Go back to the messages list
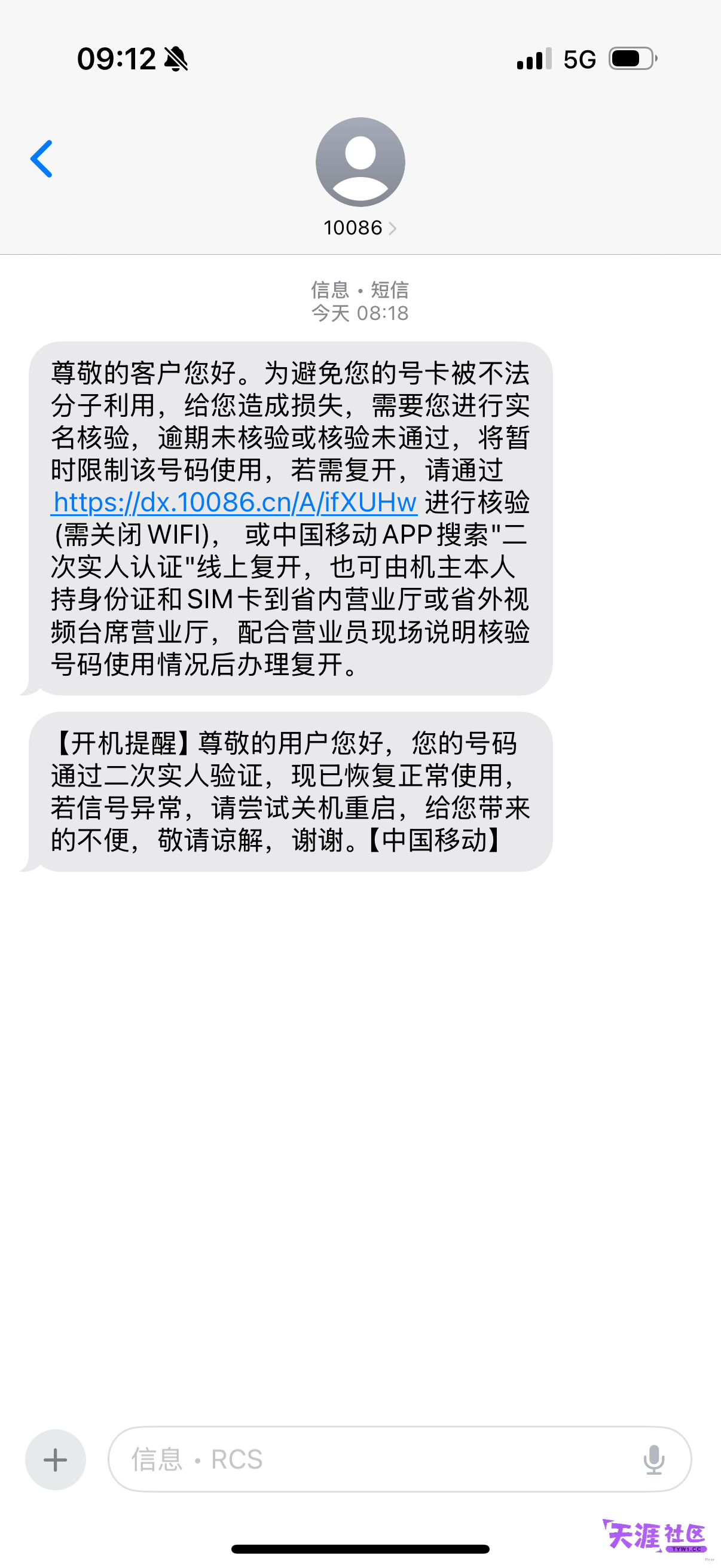The width and height of the screenshot is (721, 1568). click(41, 159)
